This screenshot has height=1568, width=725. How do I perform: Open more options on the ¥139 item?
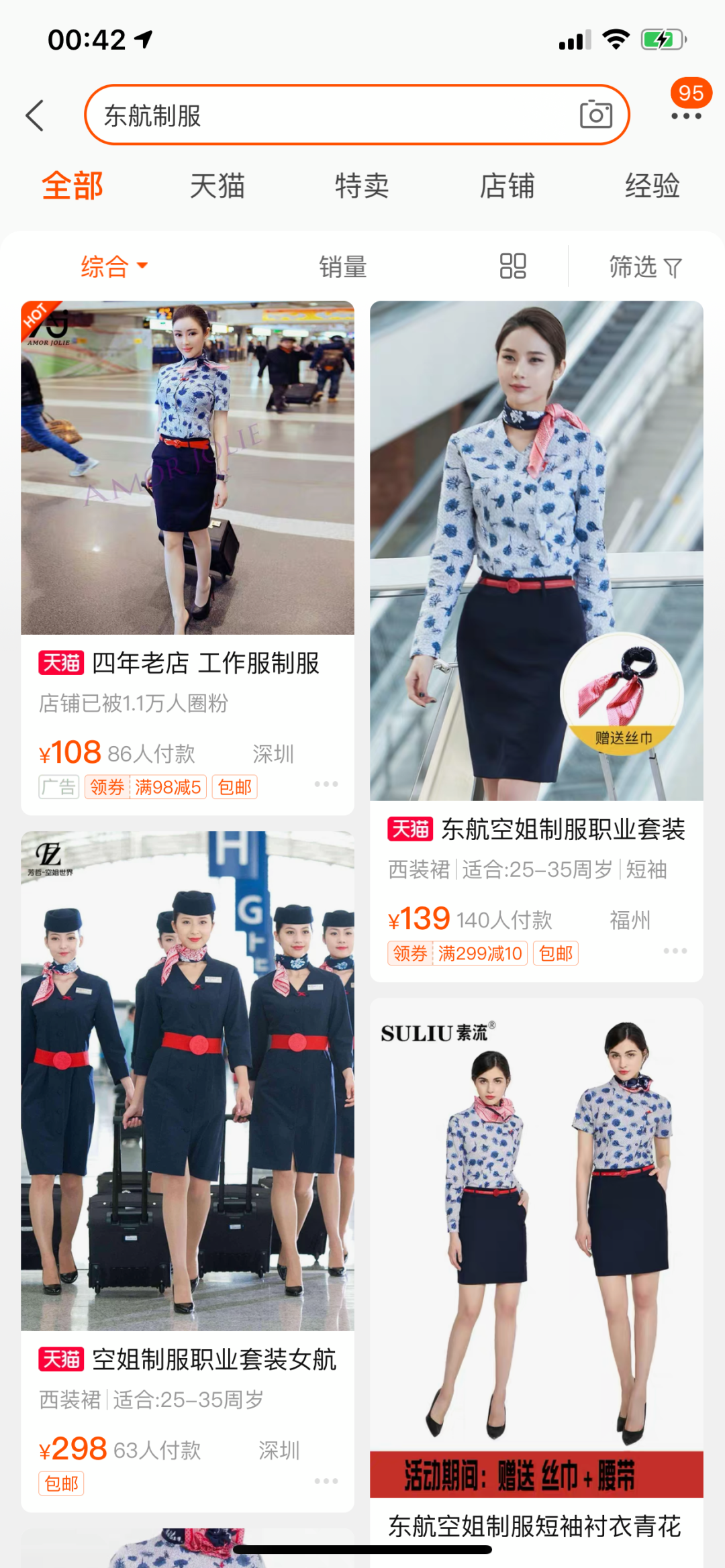[x=675, y=951]
